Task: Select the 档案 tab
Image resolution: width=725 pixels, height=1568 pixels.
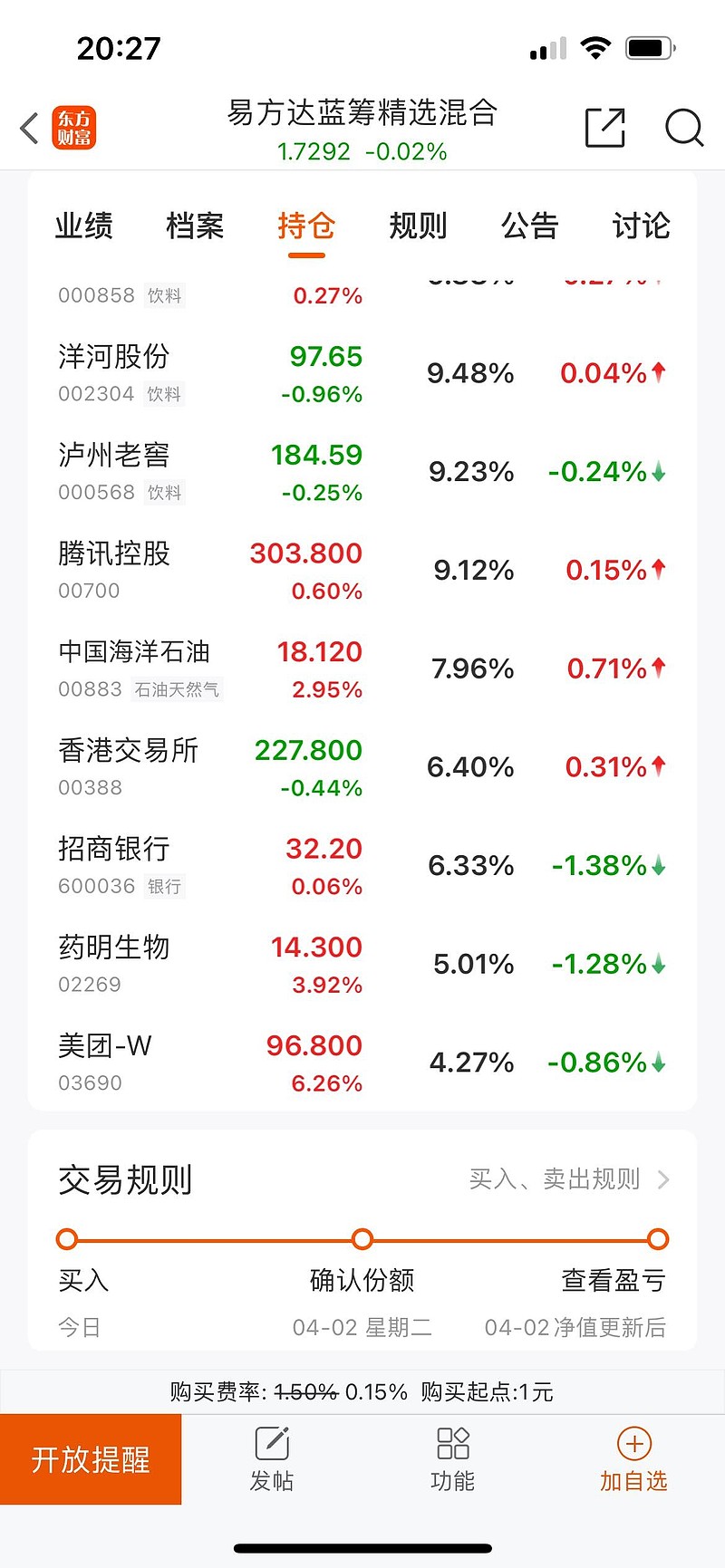Action: tap(195, 227)
